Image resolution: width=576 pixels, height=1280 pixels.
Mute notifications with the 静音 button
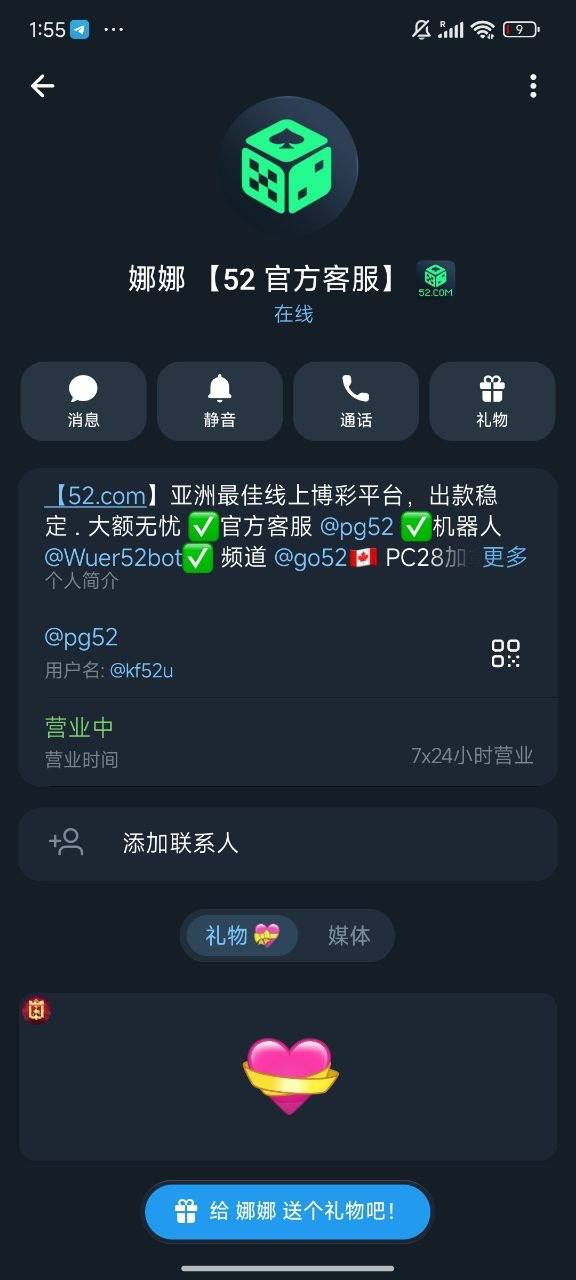220,401
